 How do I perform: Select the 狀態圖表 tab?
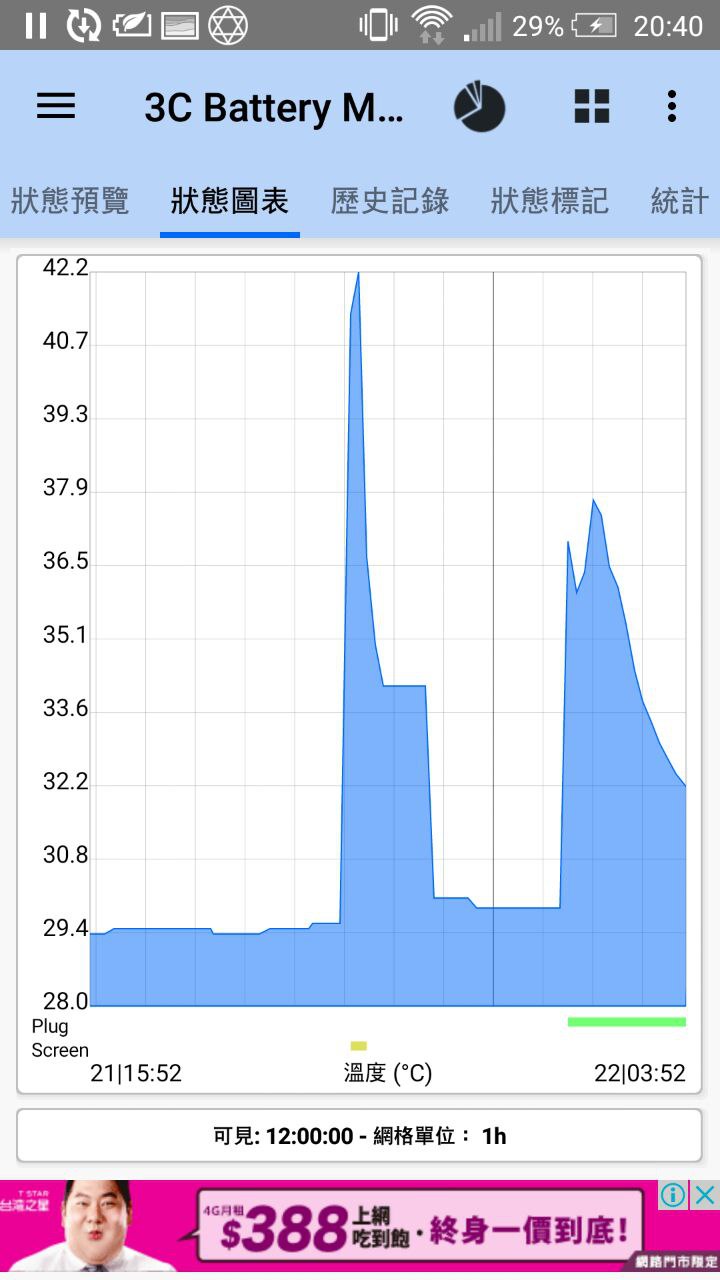coord(230,201)
